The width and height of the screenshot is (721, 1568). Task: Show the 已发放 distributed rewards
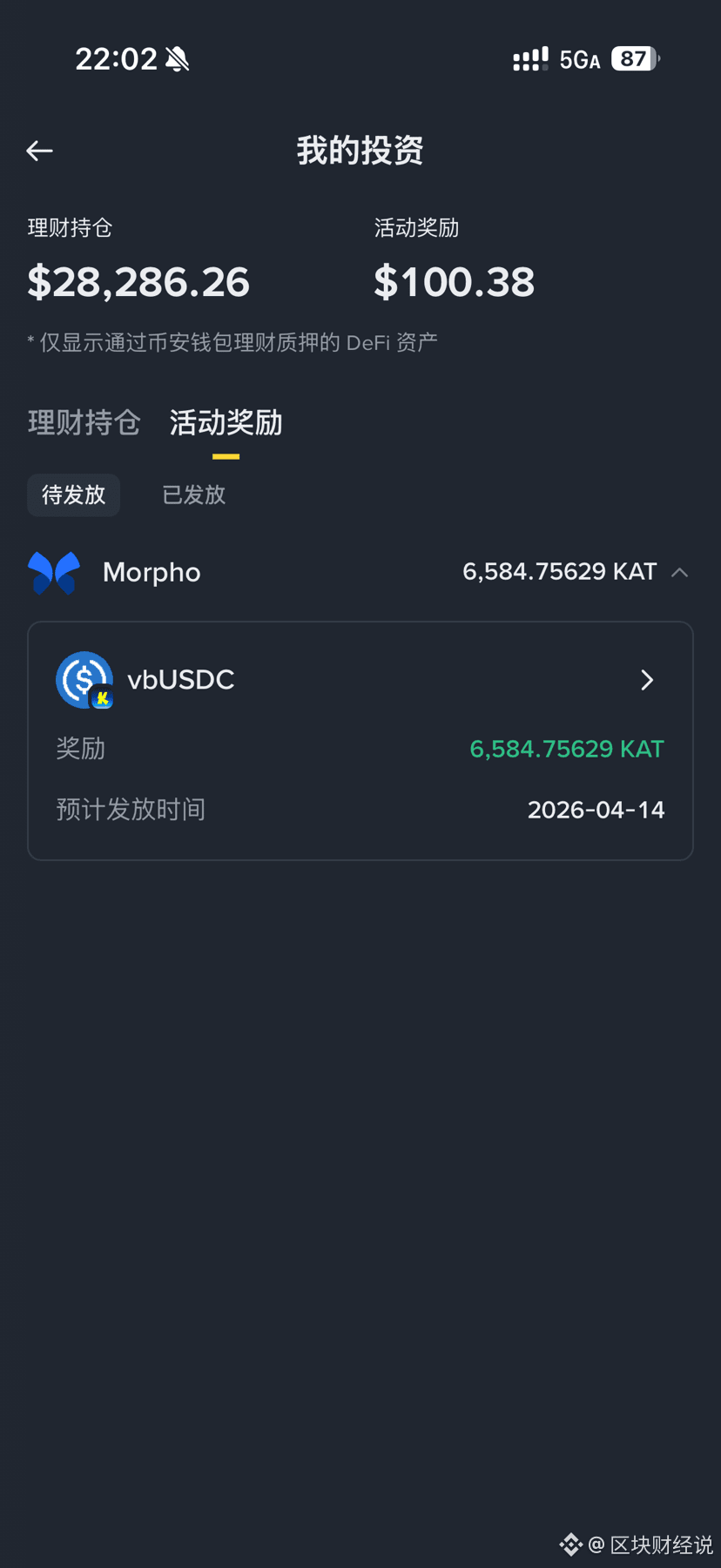click(193, 495)
